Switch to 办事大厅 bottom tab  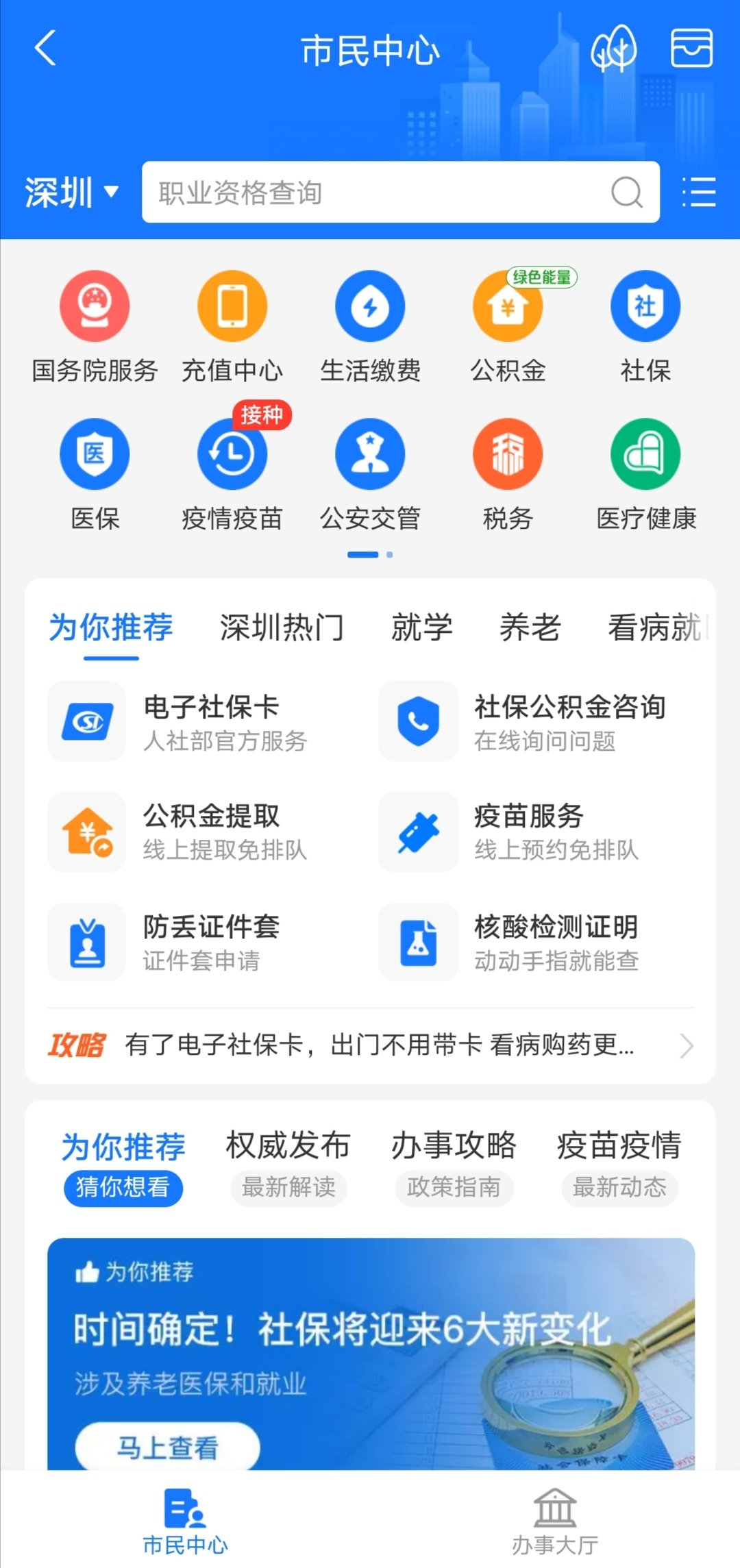point(555,1521)
